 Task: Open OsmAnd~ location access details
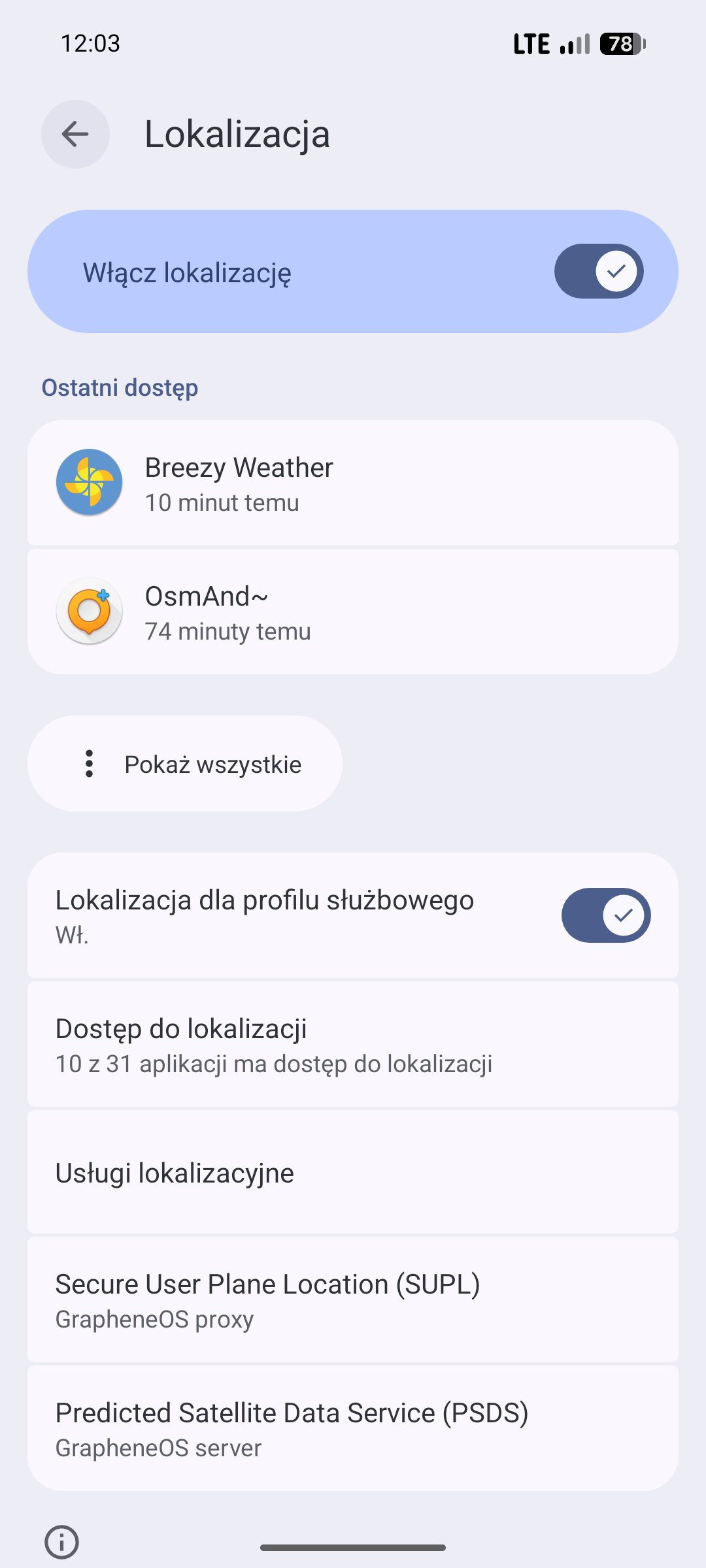(x=353, y=612)
